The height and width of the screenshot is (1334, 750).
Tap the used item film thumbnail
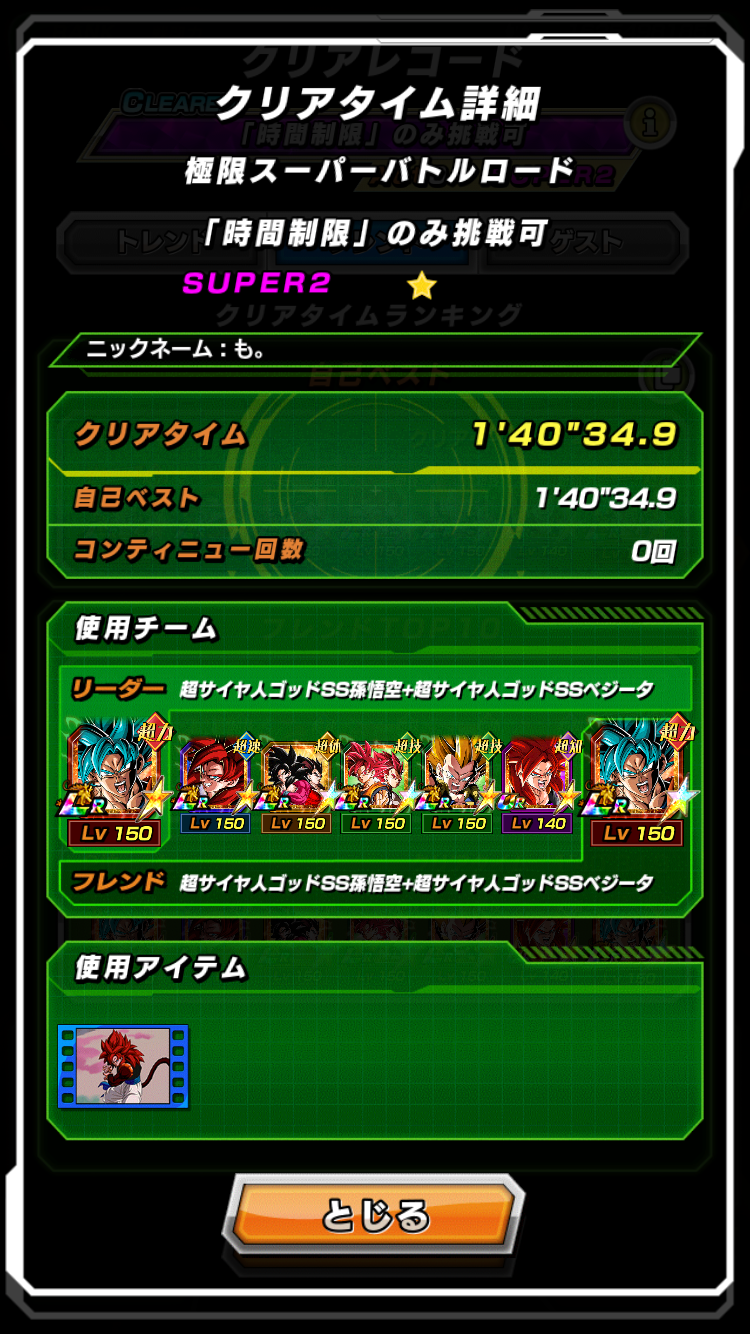(x=123, y=1066)
